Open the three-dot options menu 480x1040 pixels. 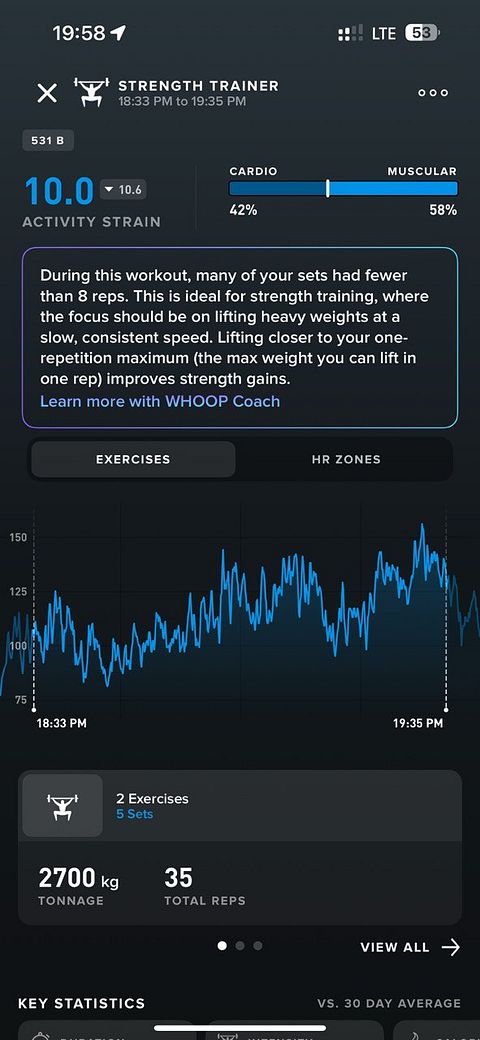433,93
